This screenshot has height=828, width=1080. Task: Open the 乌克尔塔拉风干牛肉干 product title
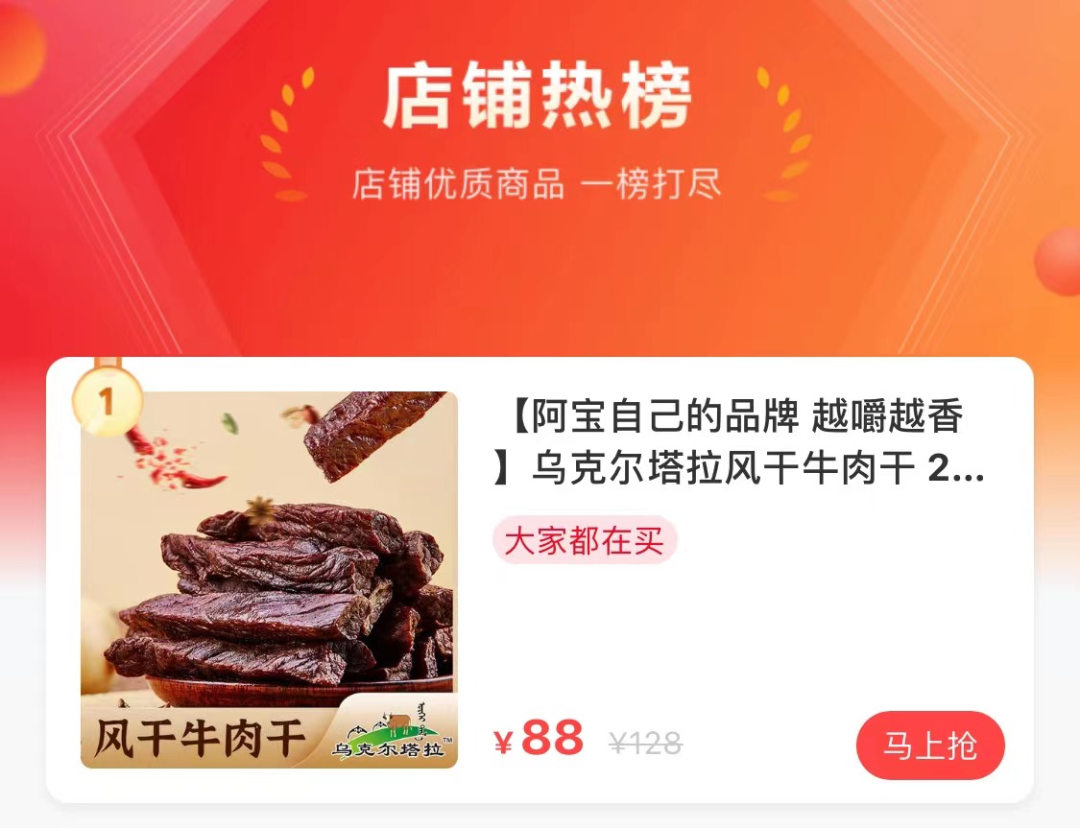click(x=738, y=442)
